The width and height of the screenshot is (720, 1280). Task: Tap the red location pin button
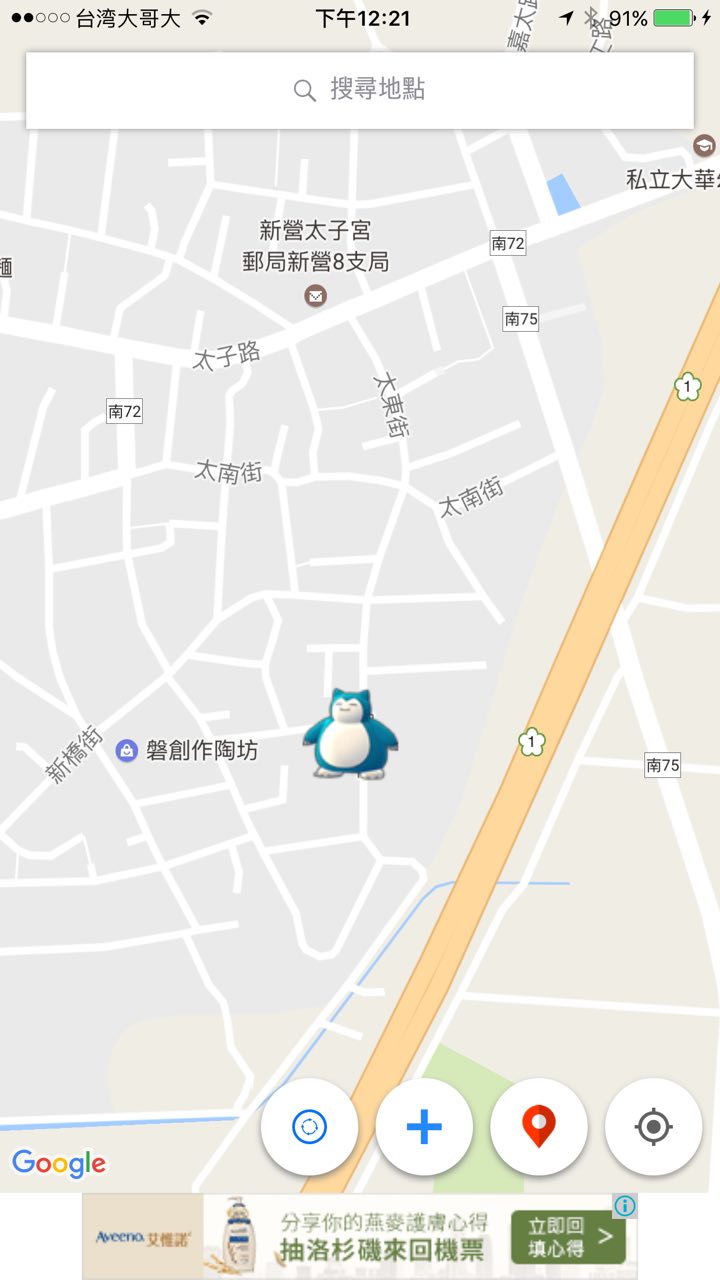pos(539,1127)
